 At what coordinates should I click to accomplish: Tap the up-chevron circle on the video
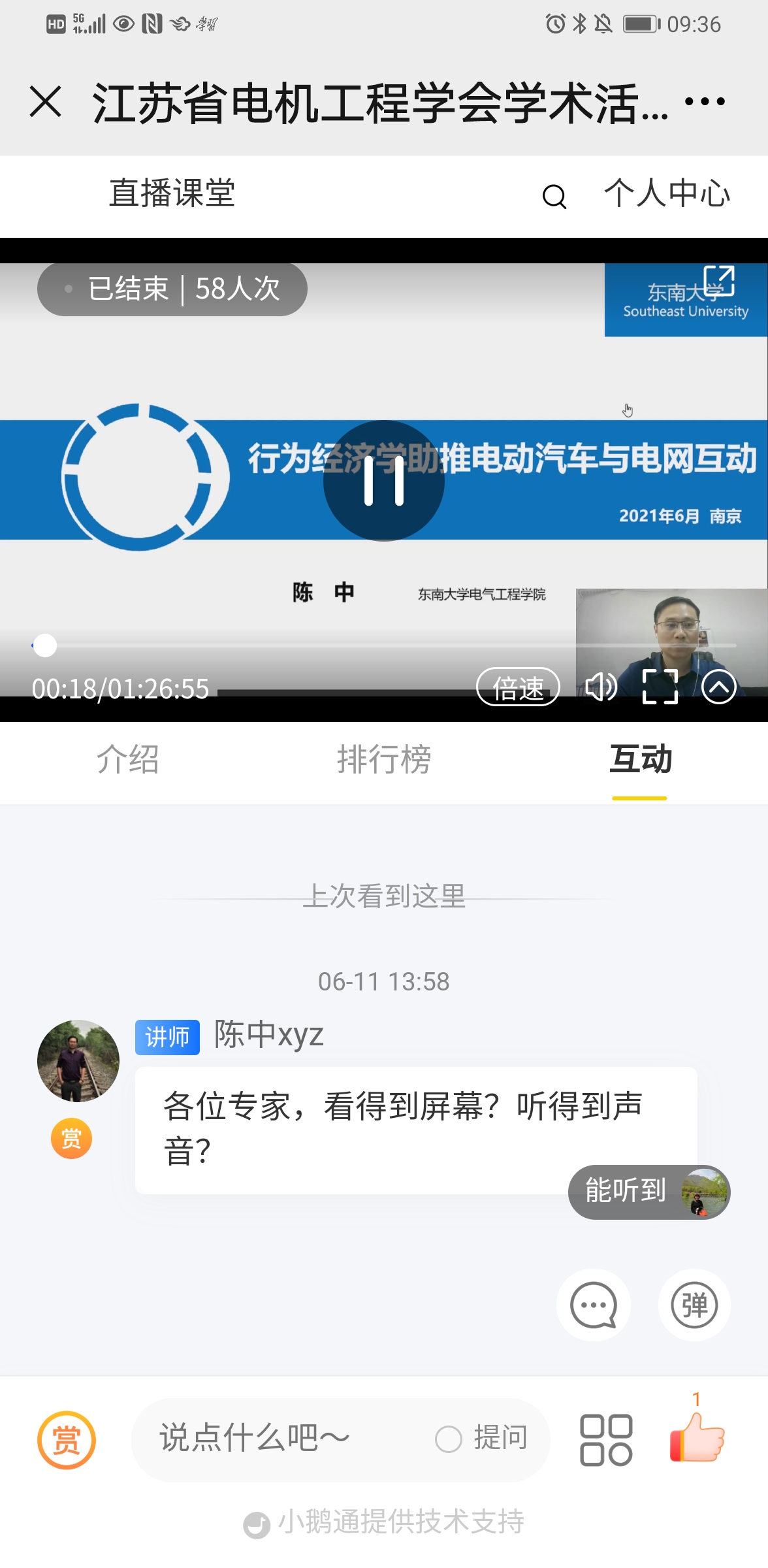(x=719, y=687)
